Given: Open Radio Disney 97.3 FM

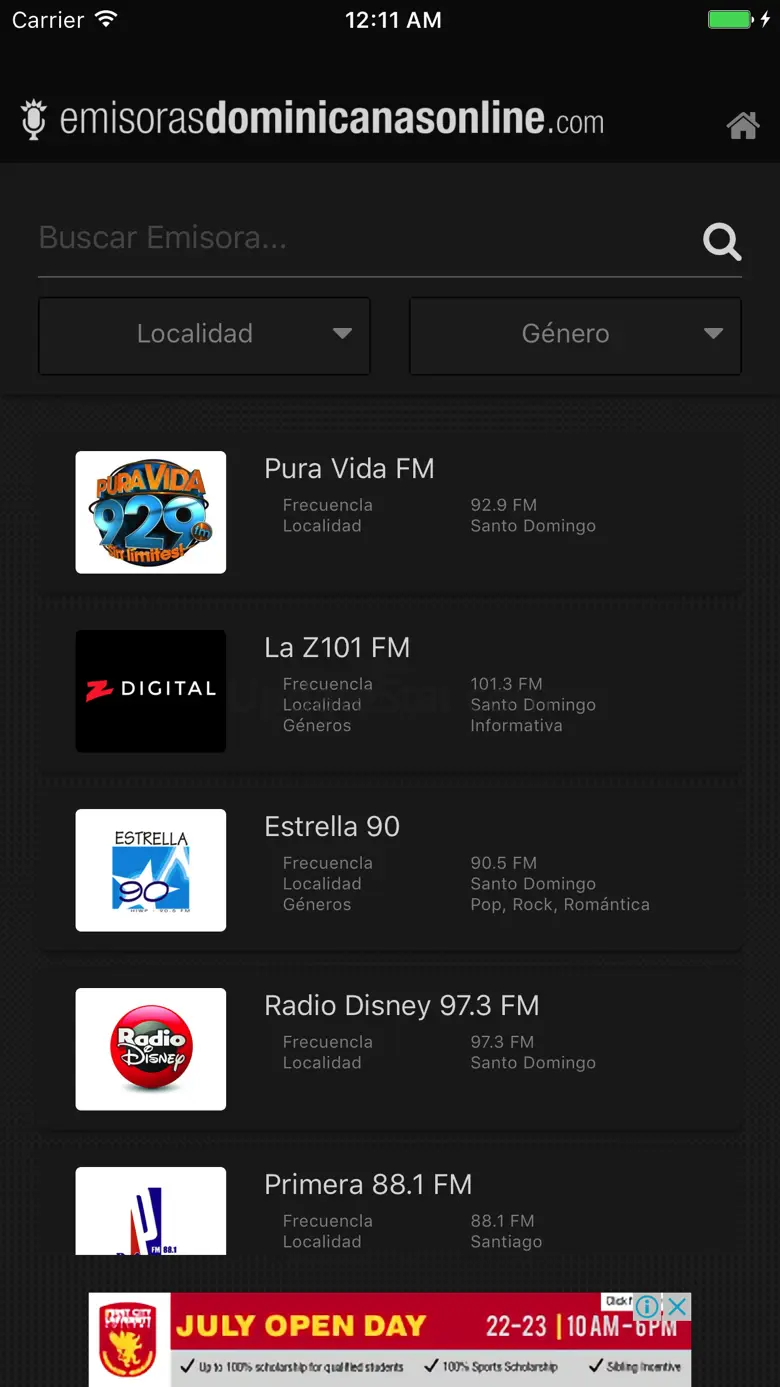Looking at the screenshot, I should [390, 1048].
